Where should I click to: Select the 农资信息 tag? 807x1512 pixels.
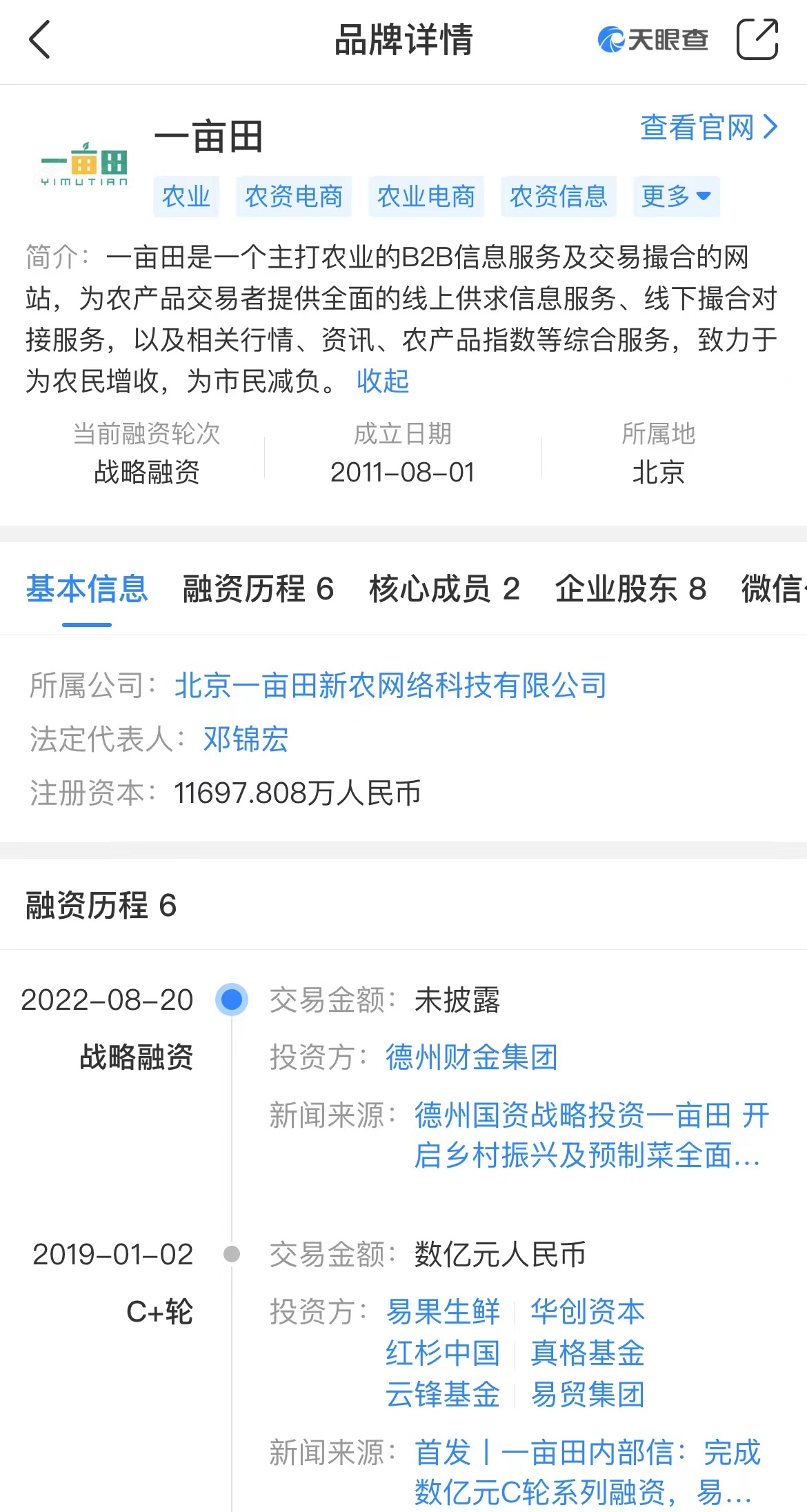[x=559, y=197]
